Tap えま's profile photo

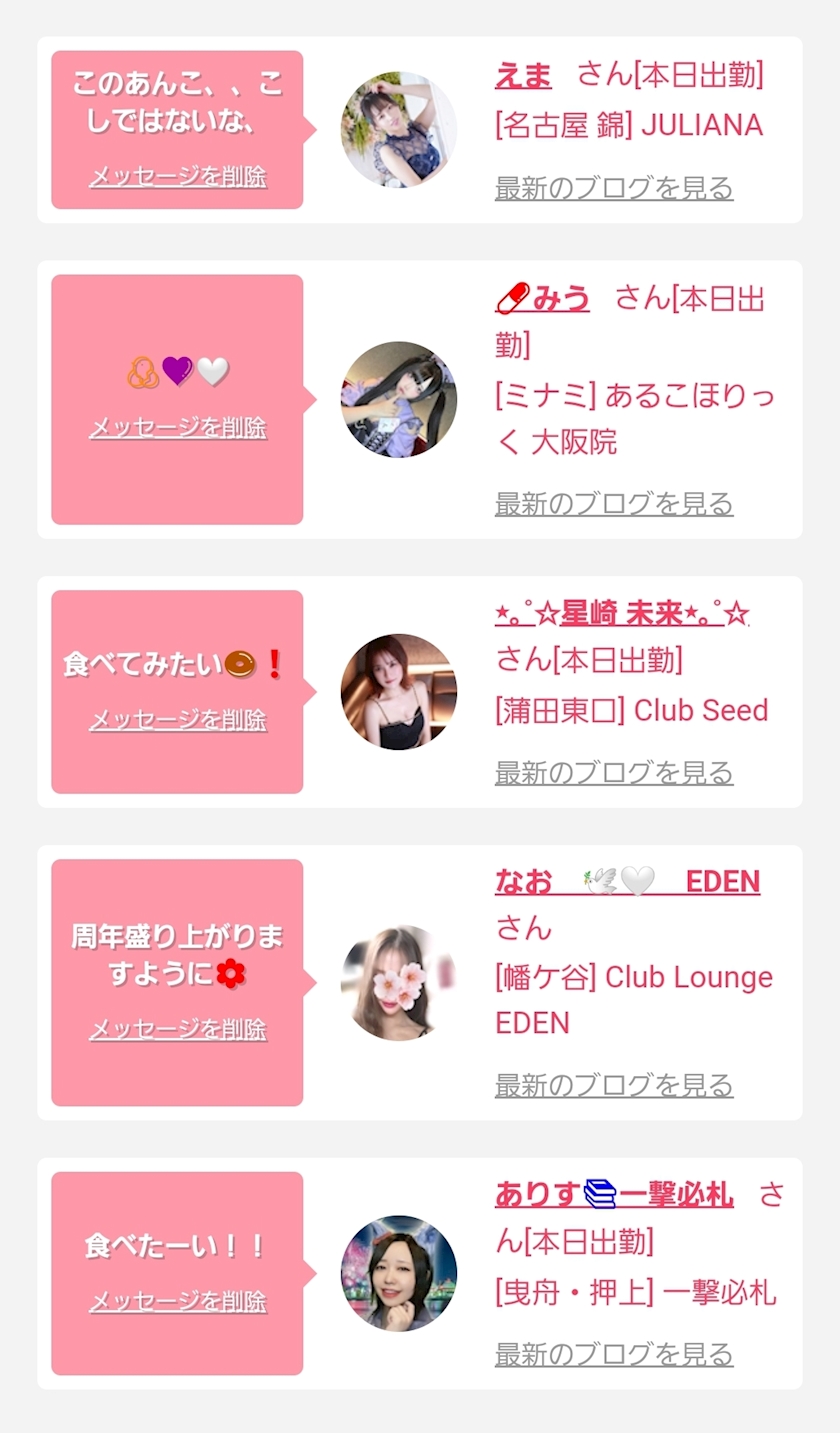pyautogui.click(x=398, y=130)
